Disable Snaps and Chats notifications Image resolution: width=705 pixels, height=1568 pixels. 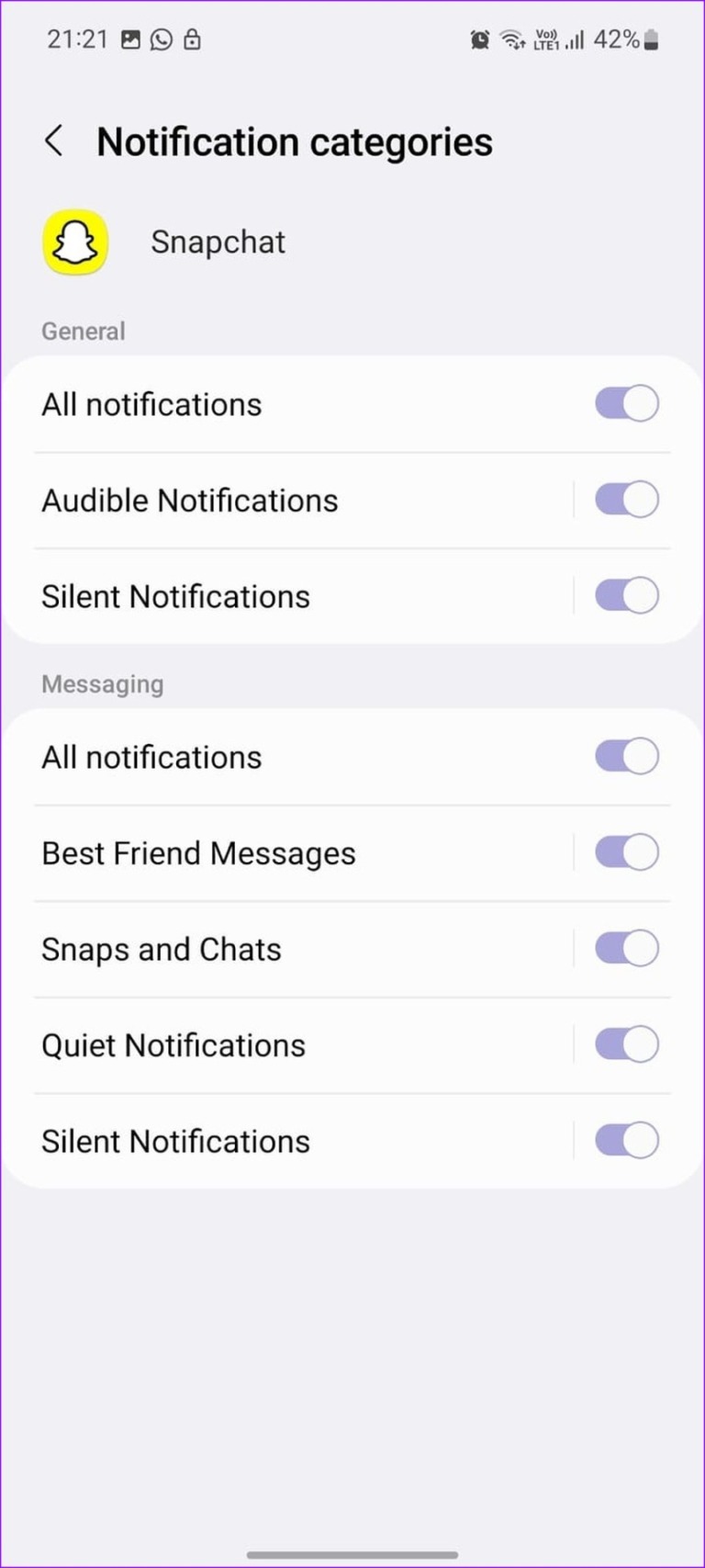point(626,948)
